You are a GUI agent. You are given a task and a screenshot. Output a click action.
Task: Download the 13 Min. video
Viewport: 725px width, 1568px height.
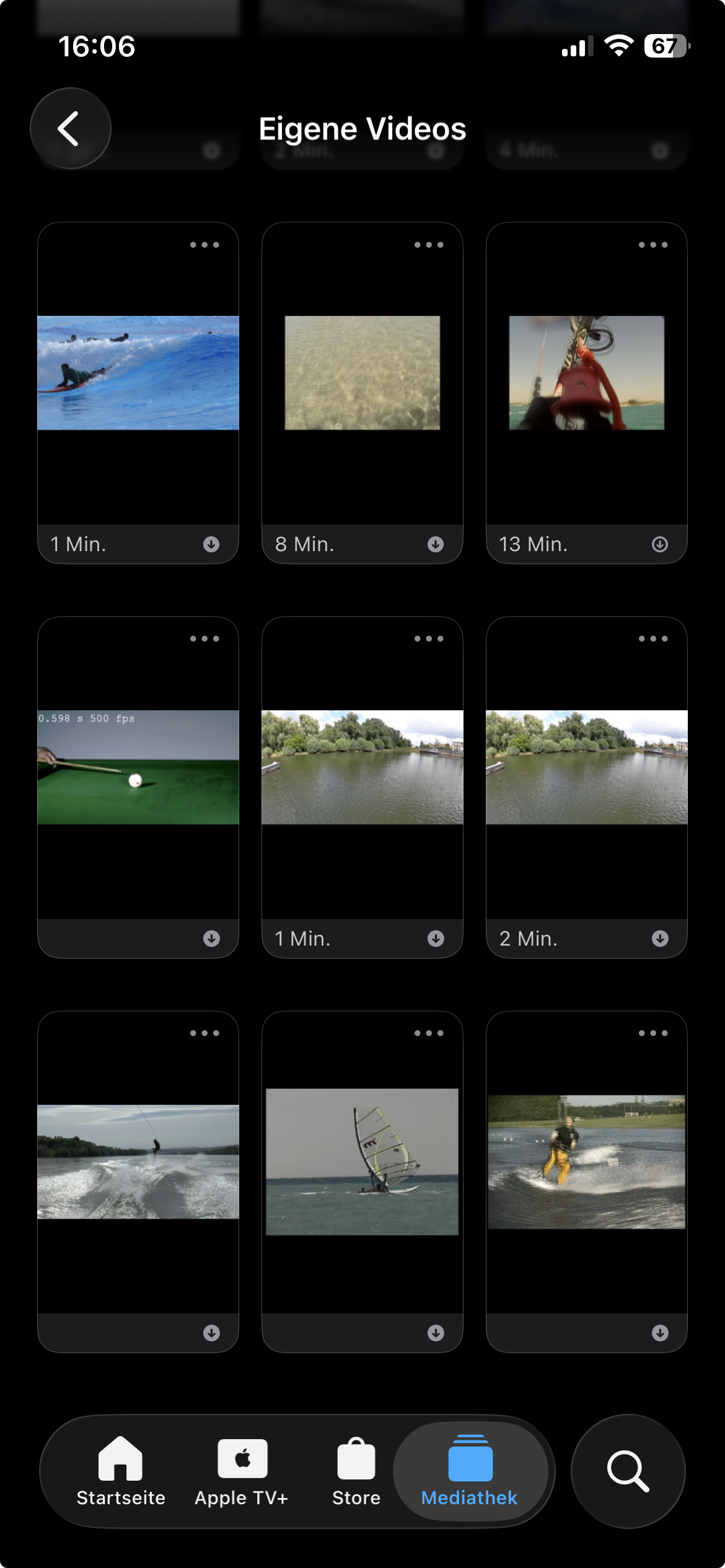660,544
